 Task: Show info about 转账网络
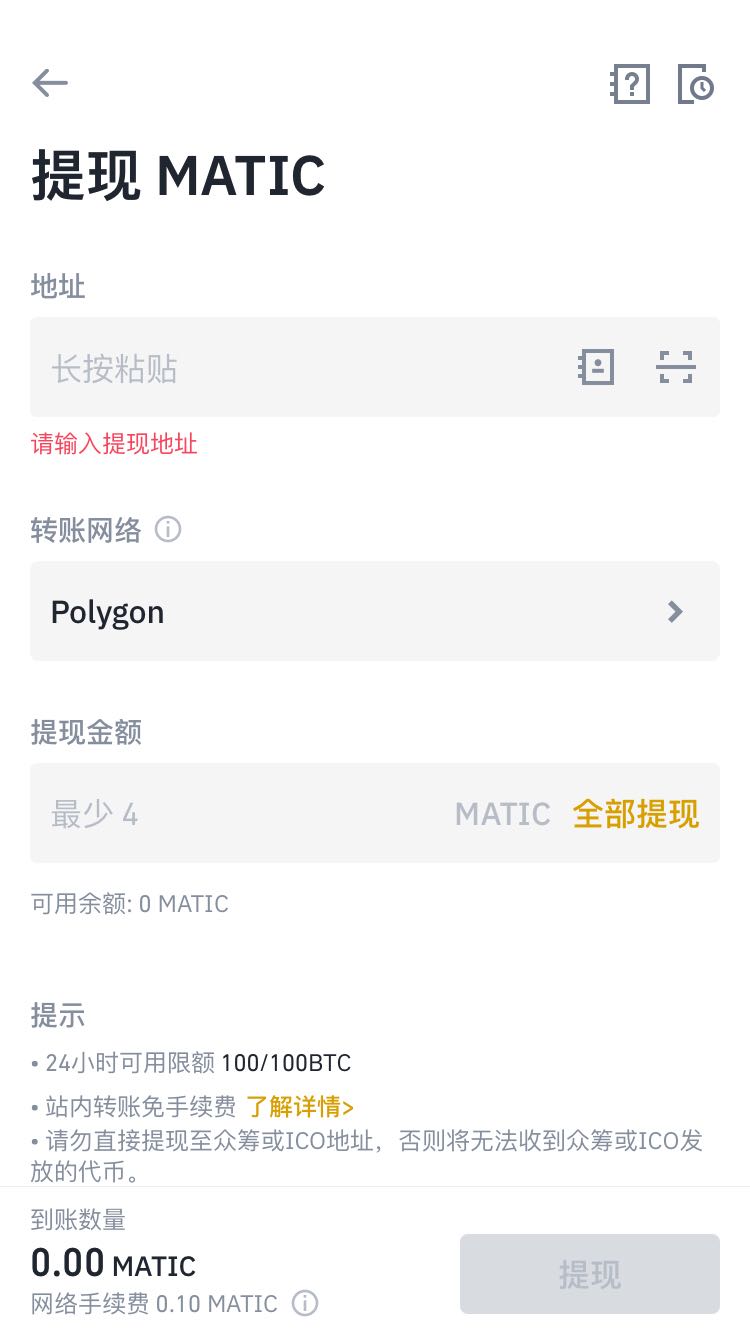[x=168, y=529]
